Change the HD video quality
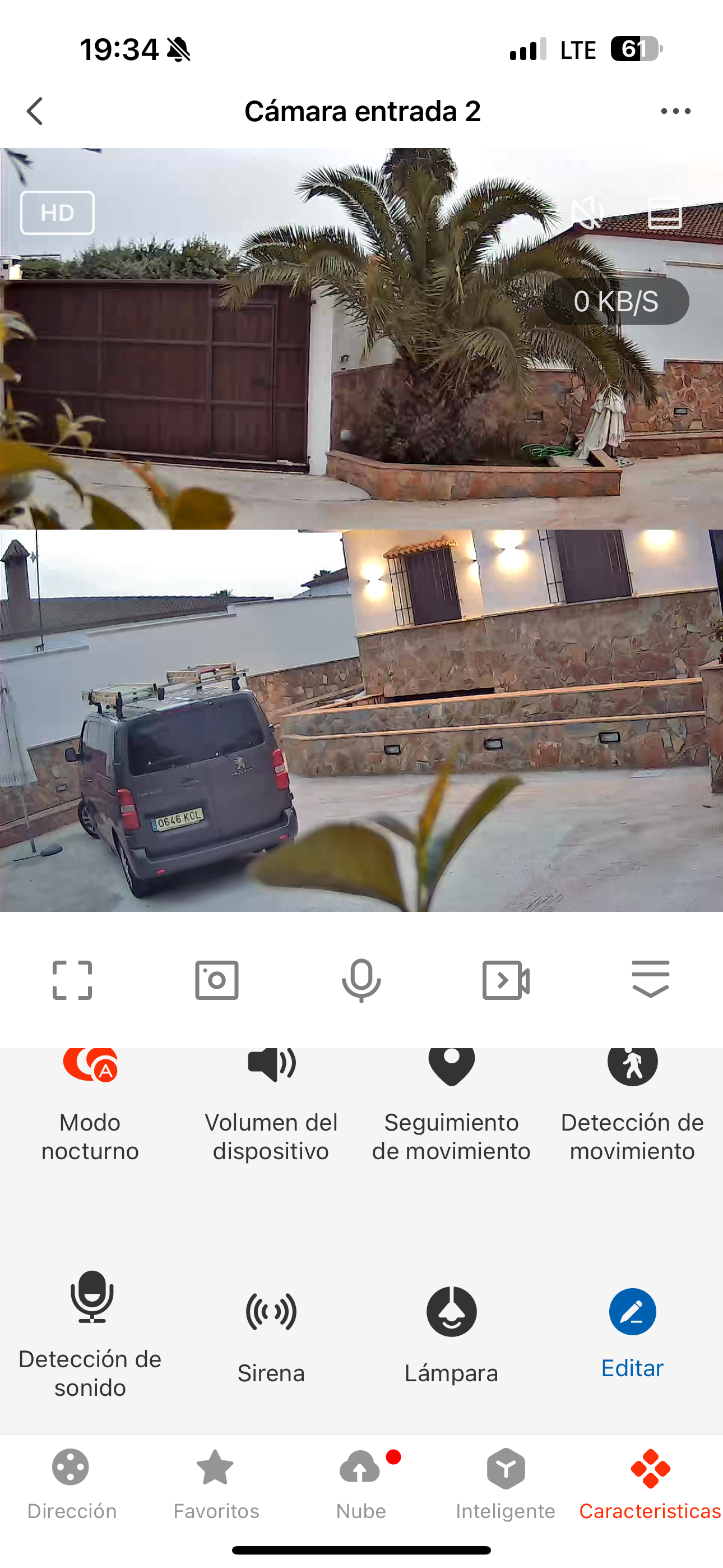The image size is (723, 1568). pos(58,213)
